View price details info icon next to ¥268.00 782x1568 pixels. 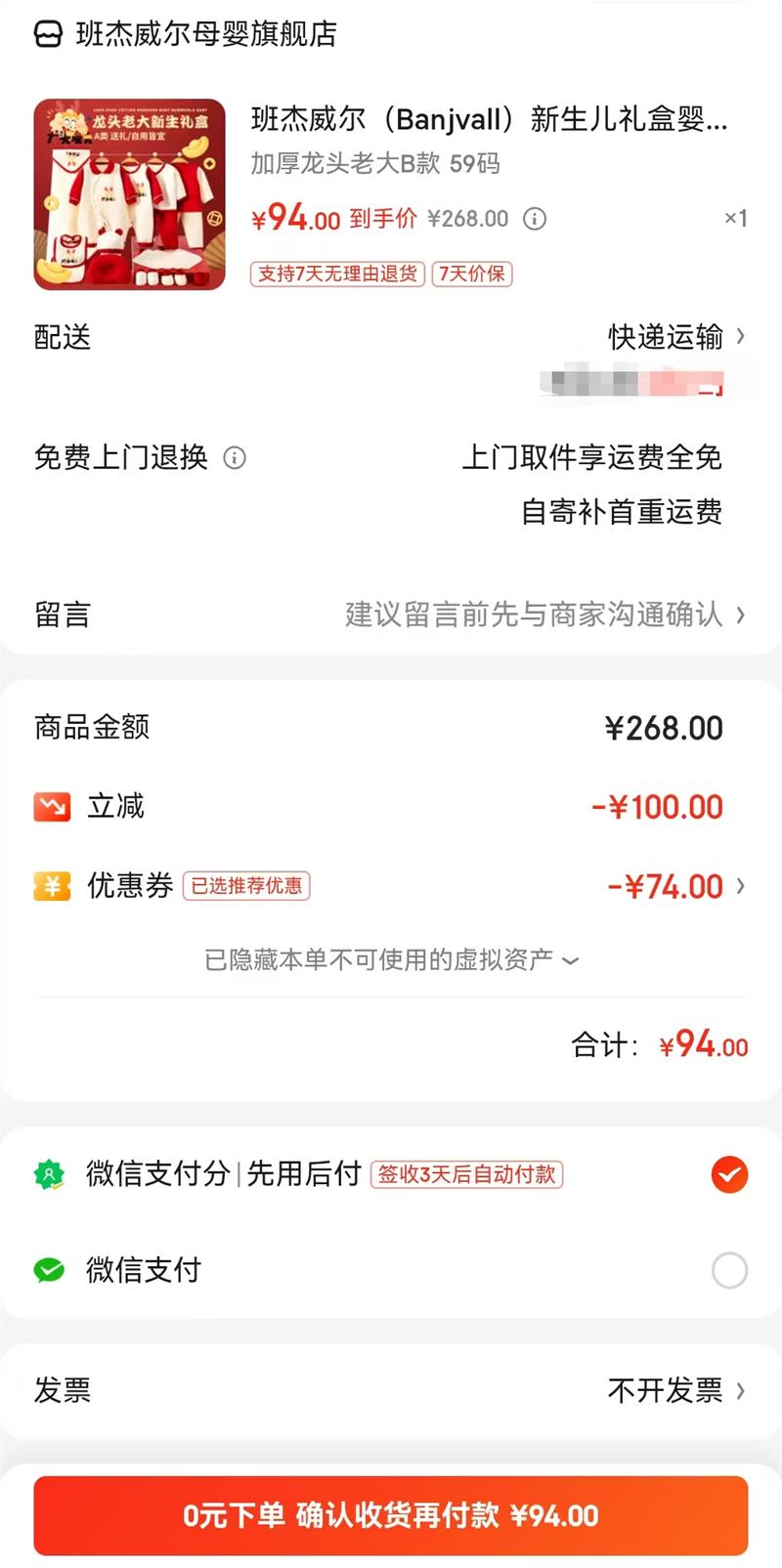click(535, 219)
